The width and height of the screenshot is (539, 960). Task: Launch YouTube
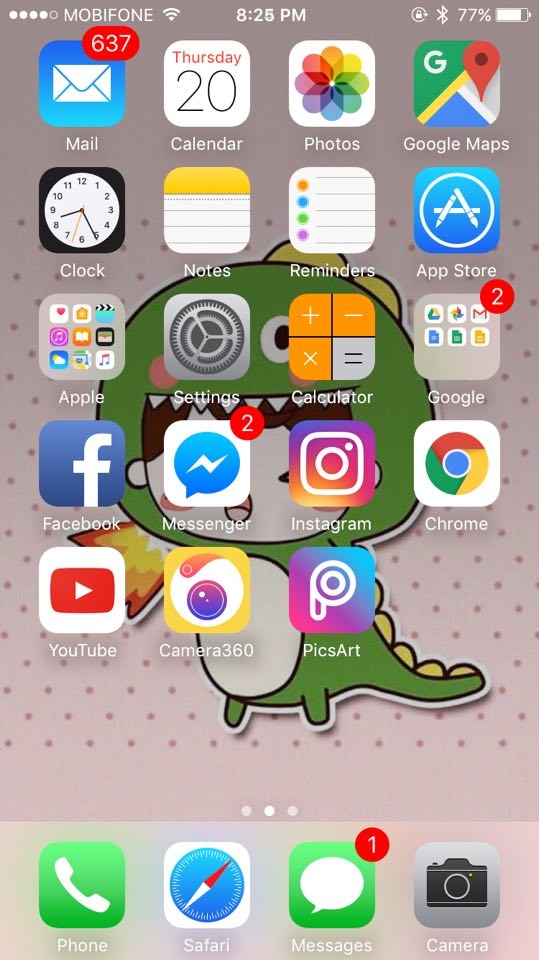81,590
